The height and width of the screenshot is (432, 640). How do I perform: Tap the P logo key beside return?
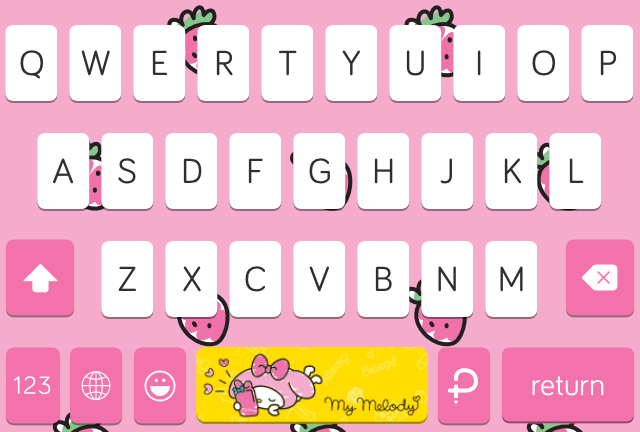pyautogui.click(x=464, y=385)
